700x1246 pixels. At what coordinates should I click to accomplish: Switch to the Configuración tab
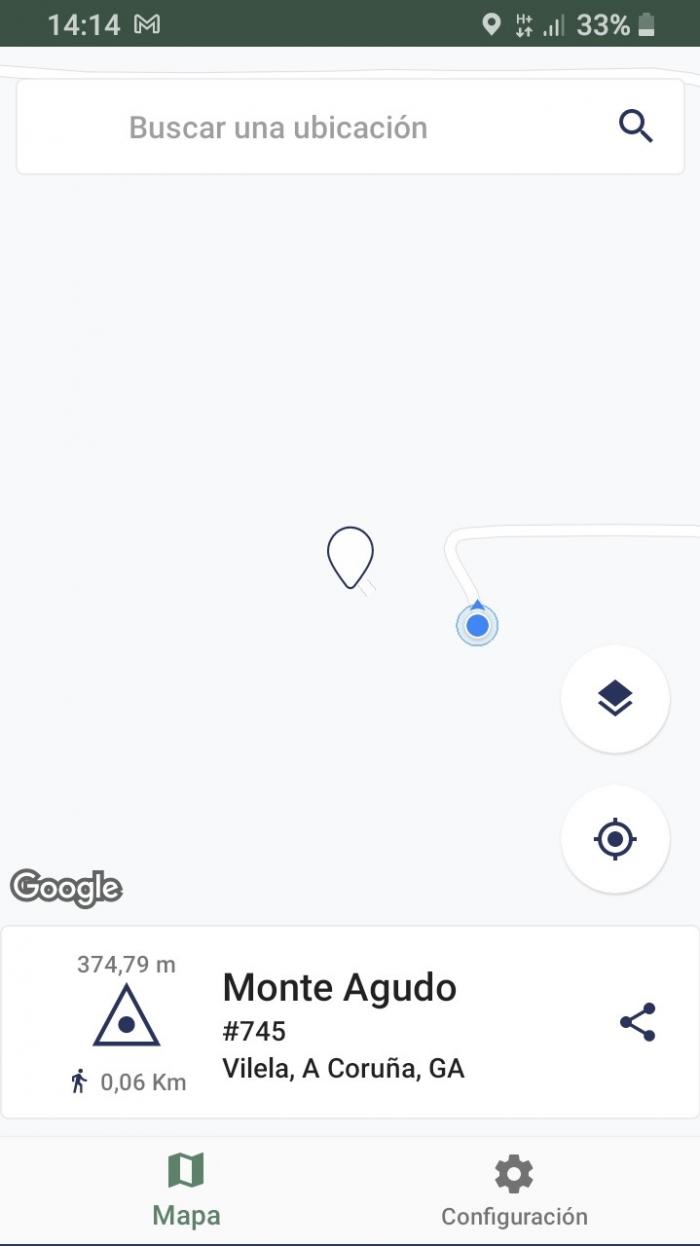coord(514,1190)
